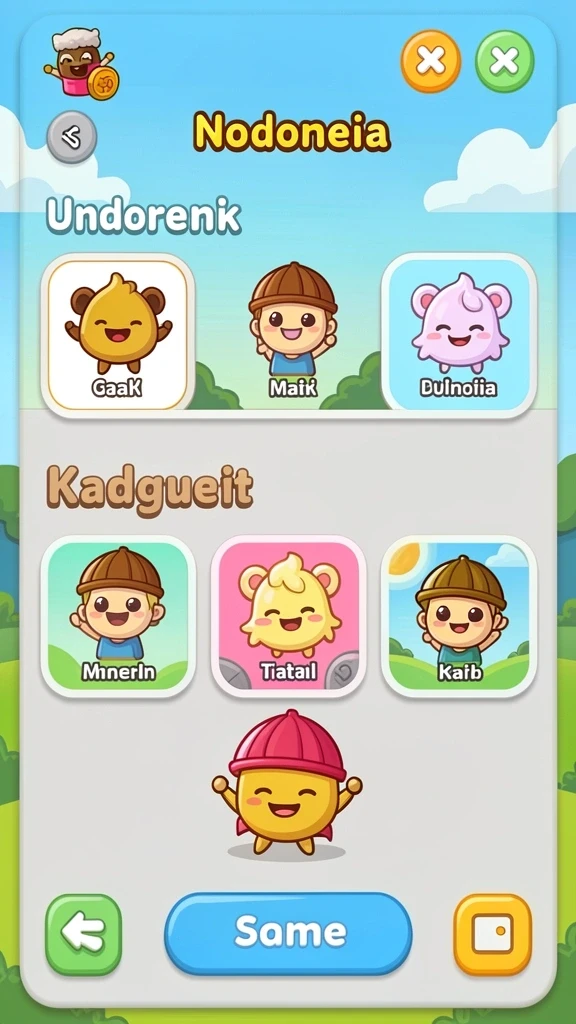Choose the Maik character

pos(293,333)
